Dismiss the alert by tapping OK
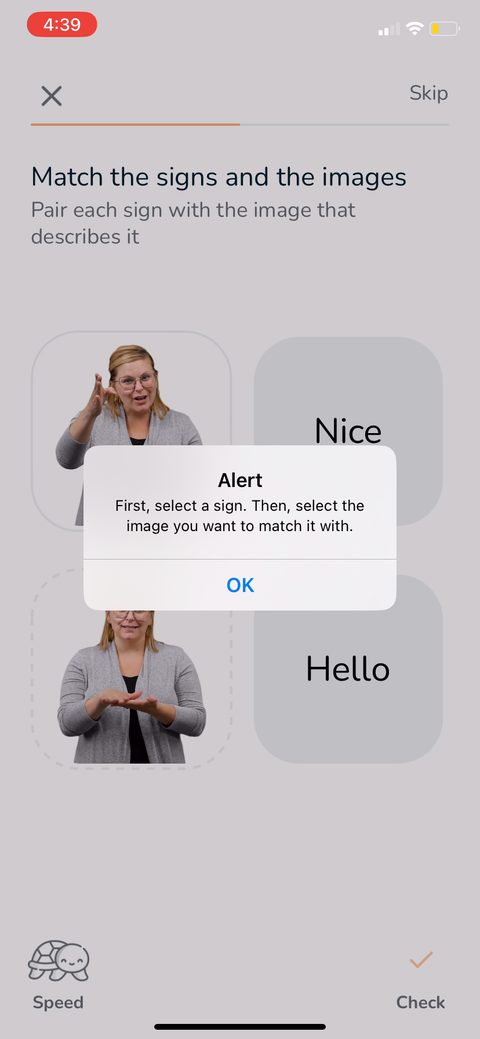480x1039 pixels. 240,585
